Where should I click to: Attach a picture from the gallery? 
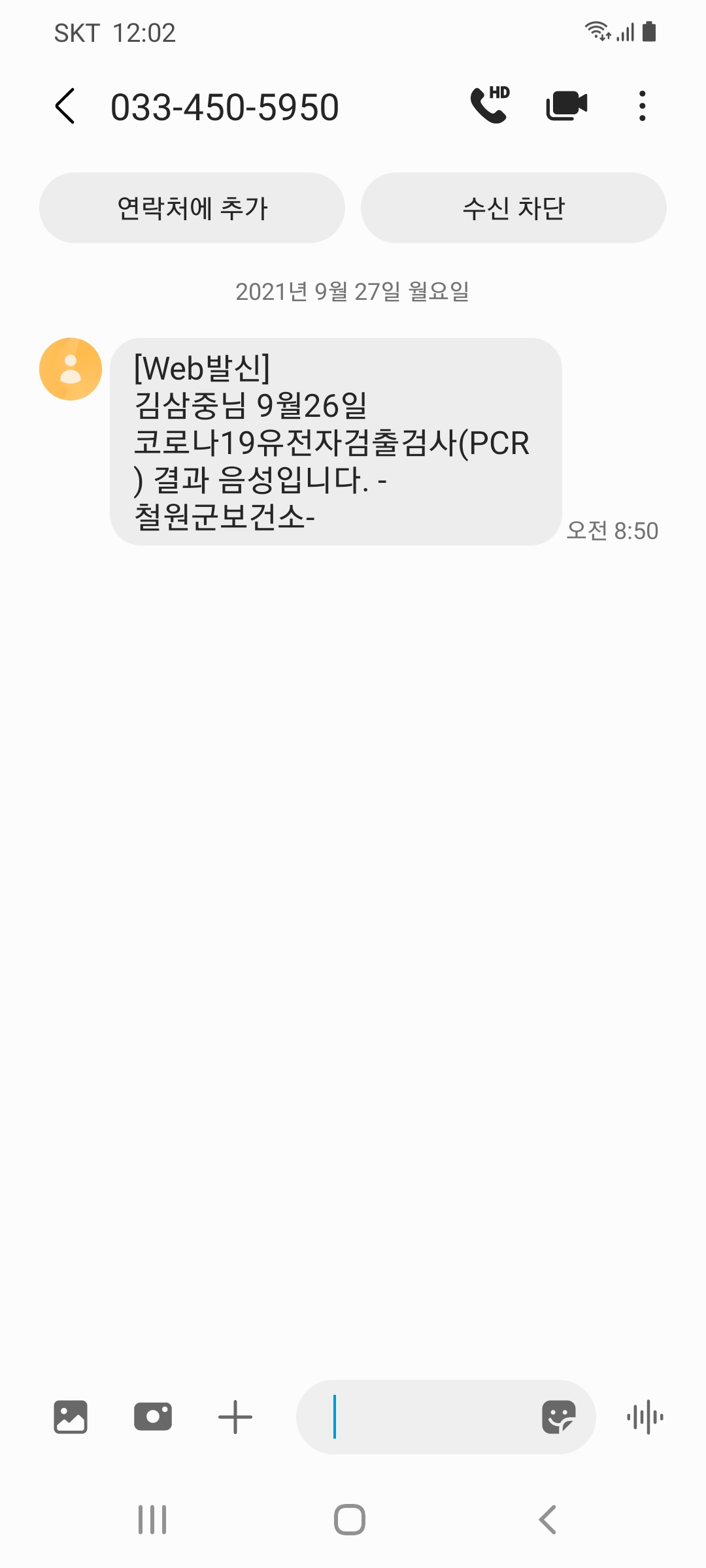71,1417
